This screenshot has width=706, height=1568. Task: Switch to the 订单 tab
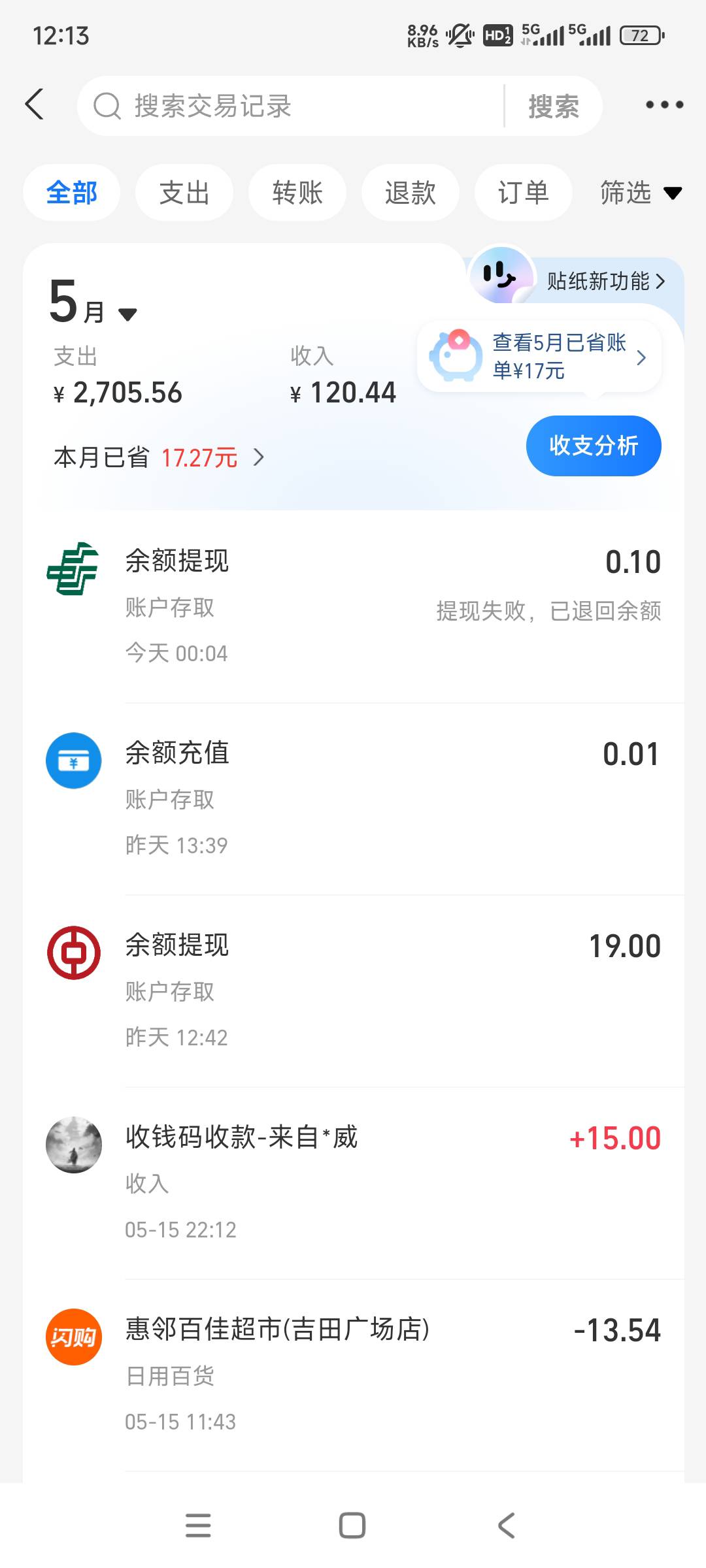(x=523, y=193)
